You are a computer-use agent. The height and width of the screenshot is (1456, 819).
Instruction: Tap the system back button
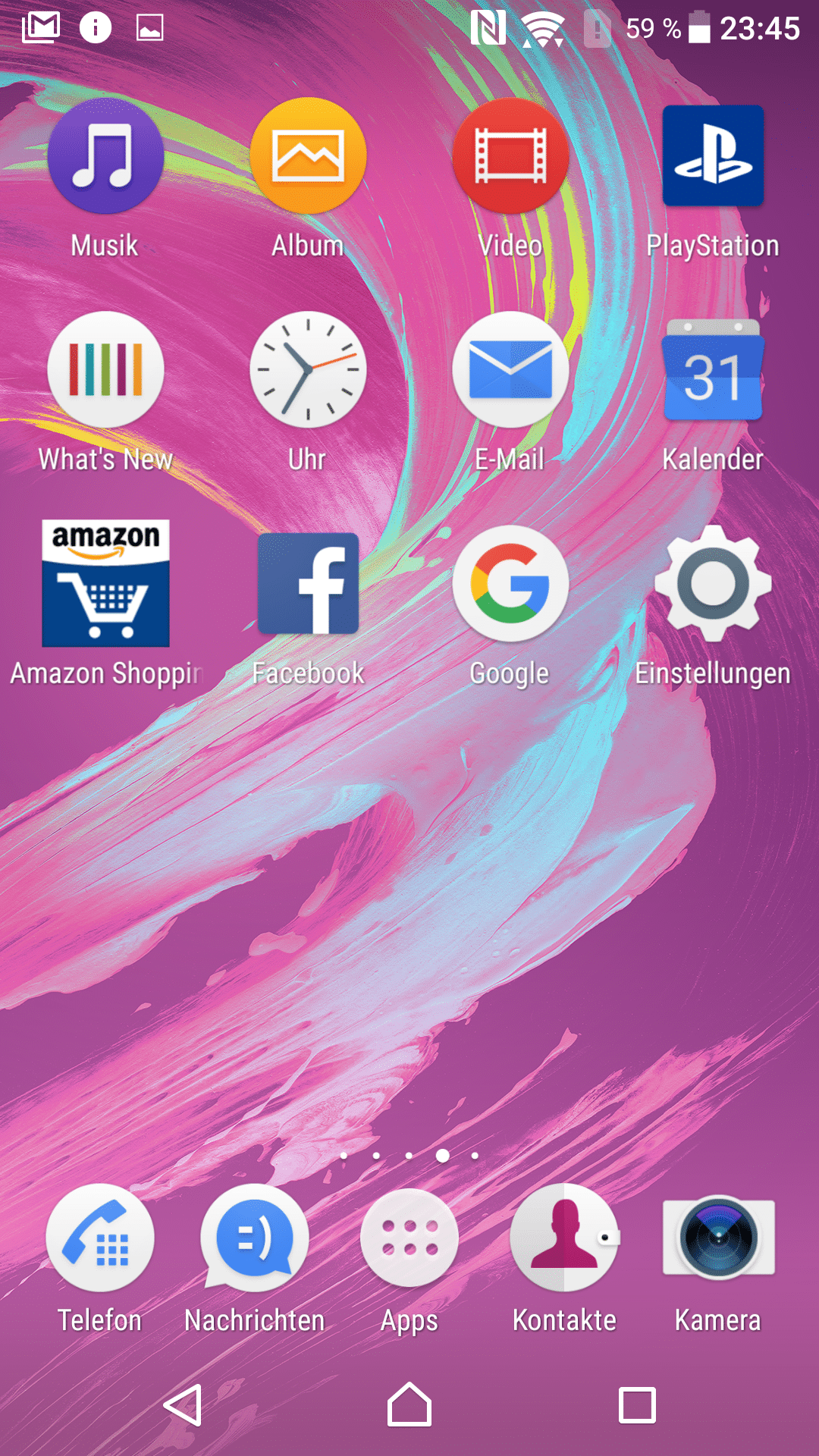pyautogui.click(x=184, y=1405)
